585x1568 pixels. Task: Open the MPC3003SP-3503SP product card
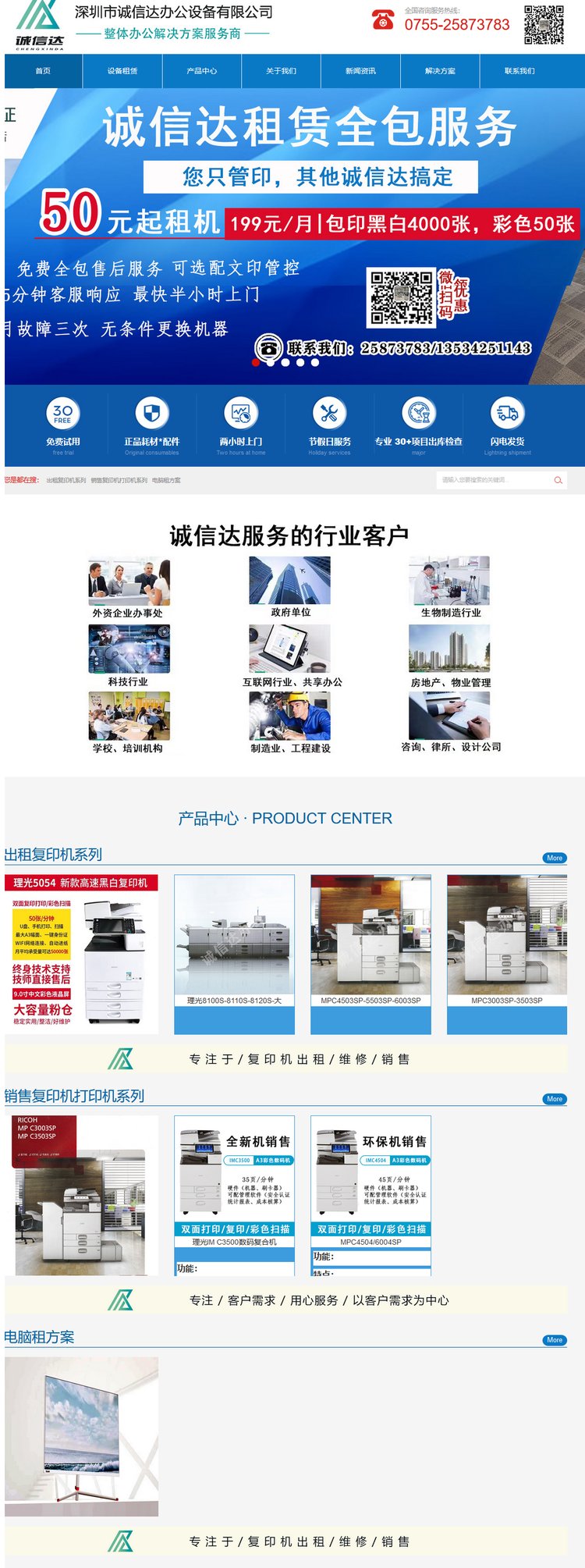507,955
